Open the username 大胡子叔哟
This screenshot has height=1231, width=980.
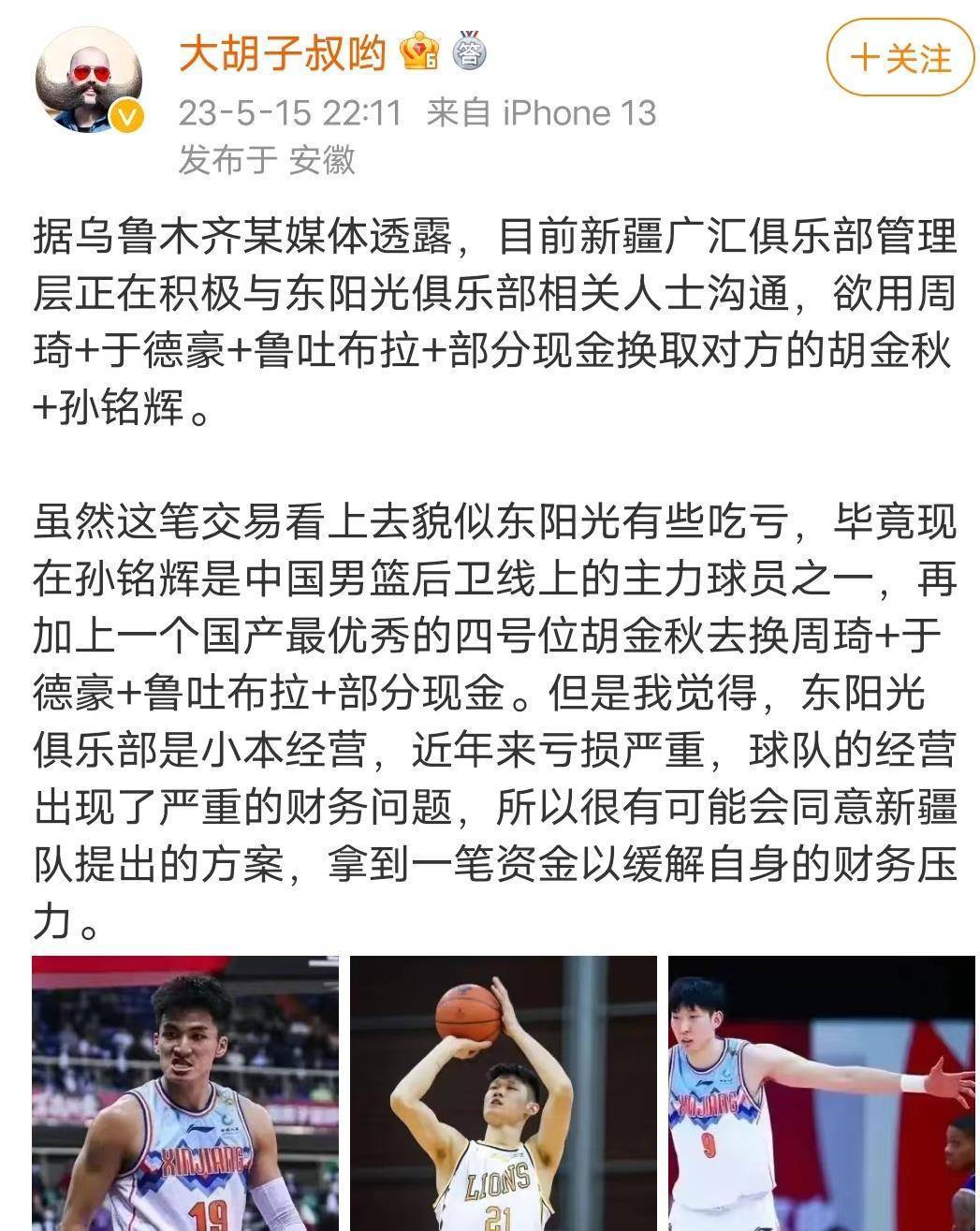(x=282, y=52)
